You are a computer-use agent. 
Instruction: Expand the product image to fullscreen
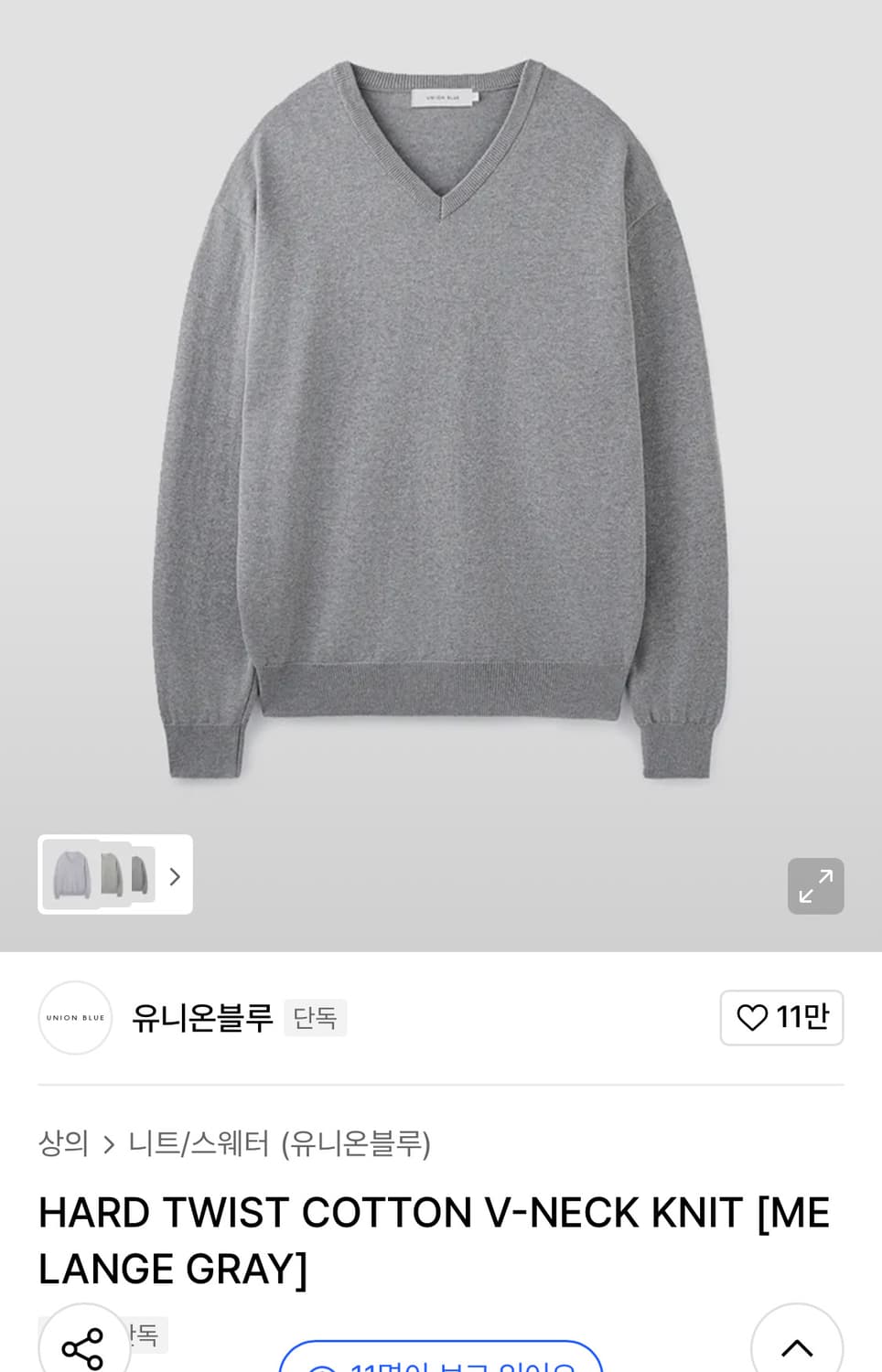(815, 885)
